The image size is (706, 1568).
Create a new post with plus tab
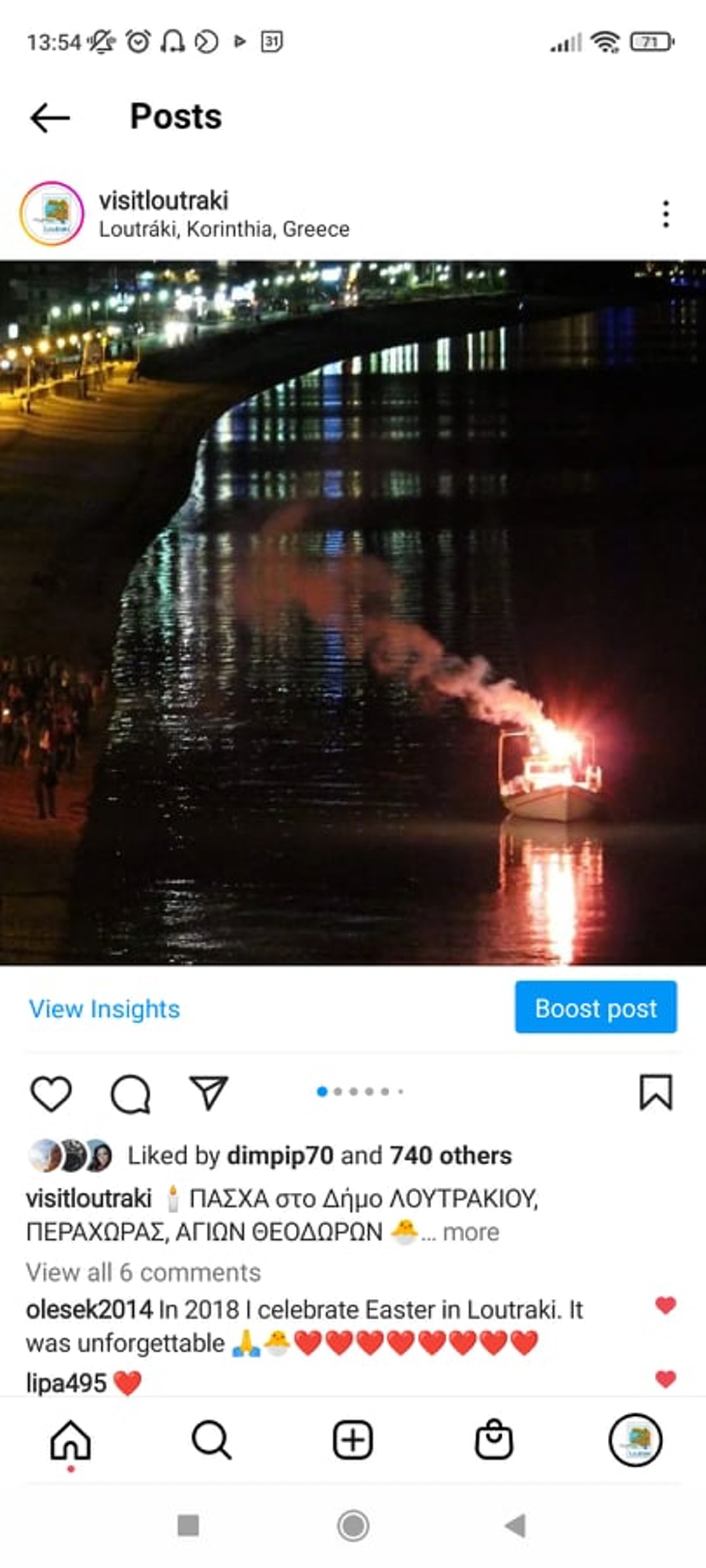(x=352, y=1440)
